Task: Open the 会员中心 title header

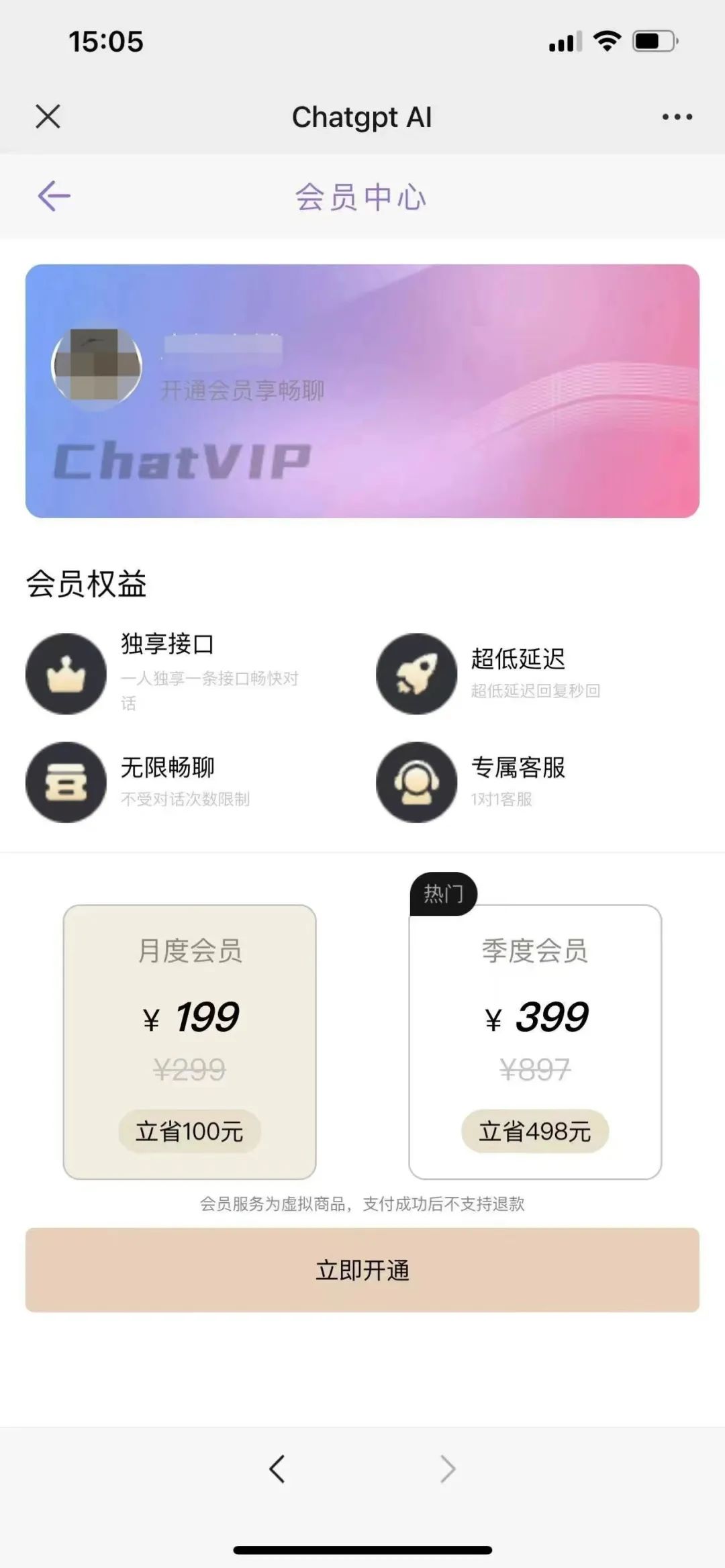Action: 362,197
